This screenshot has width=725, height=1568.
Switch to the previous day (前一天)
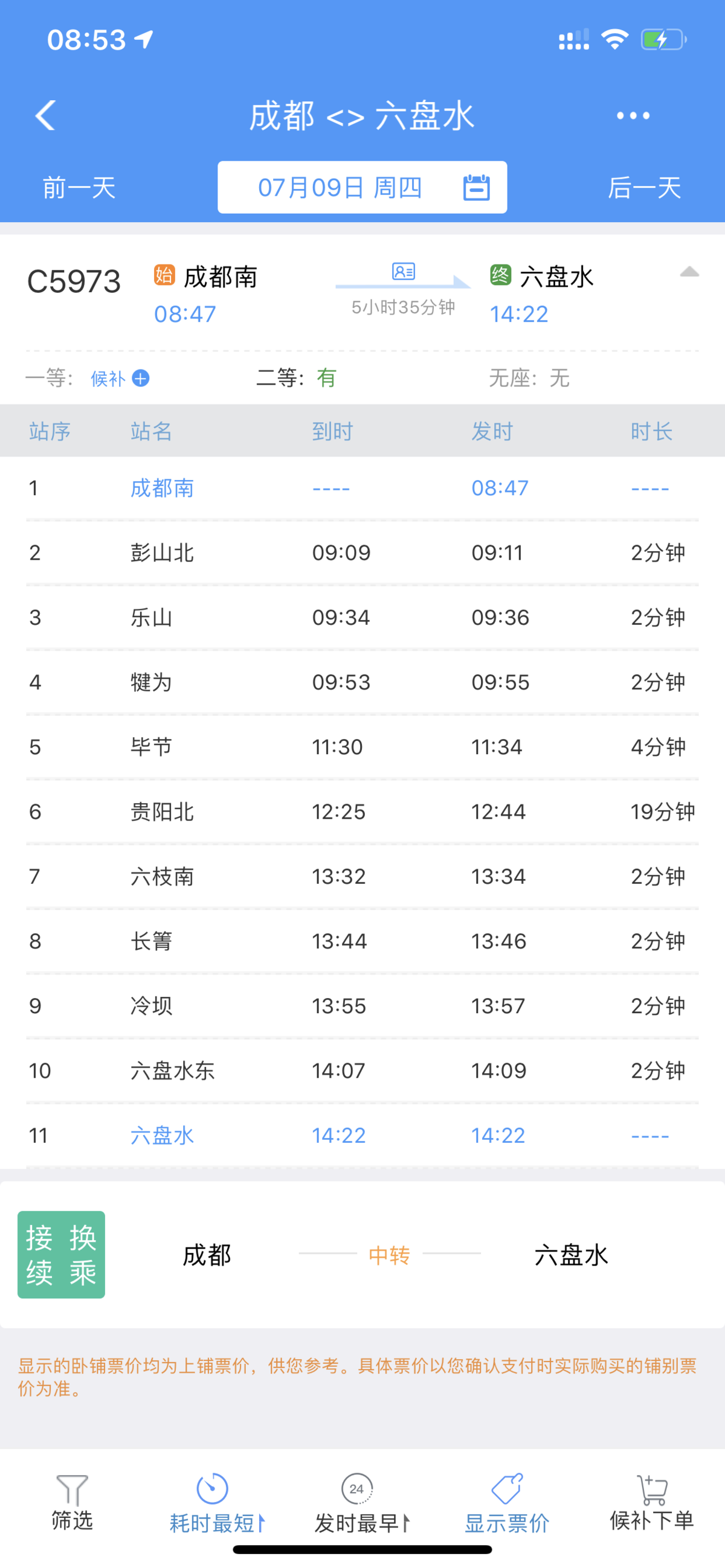79,188
